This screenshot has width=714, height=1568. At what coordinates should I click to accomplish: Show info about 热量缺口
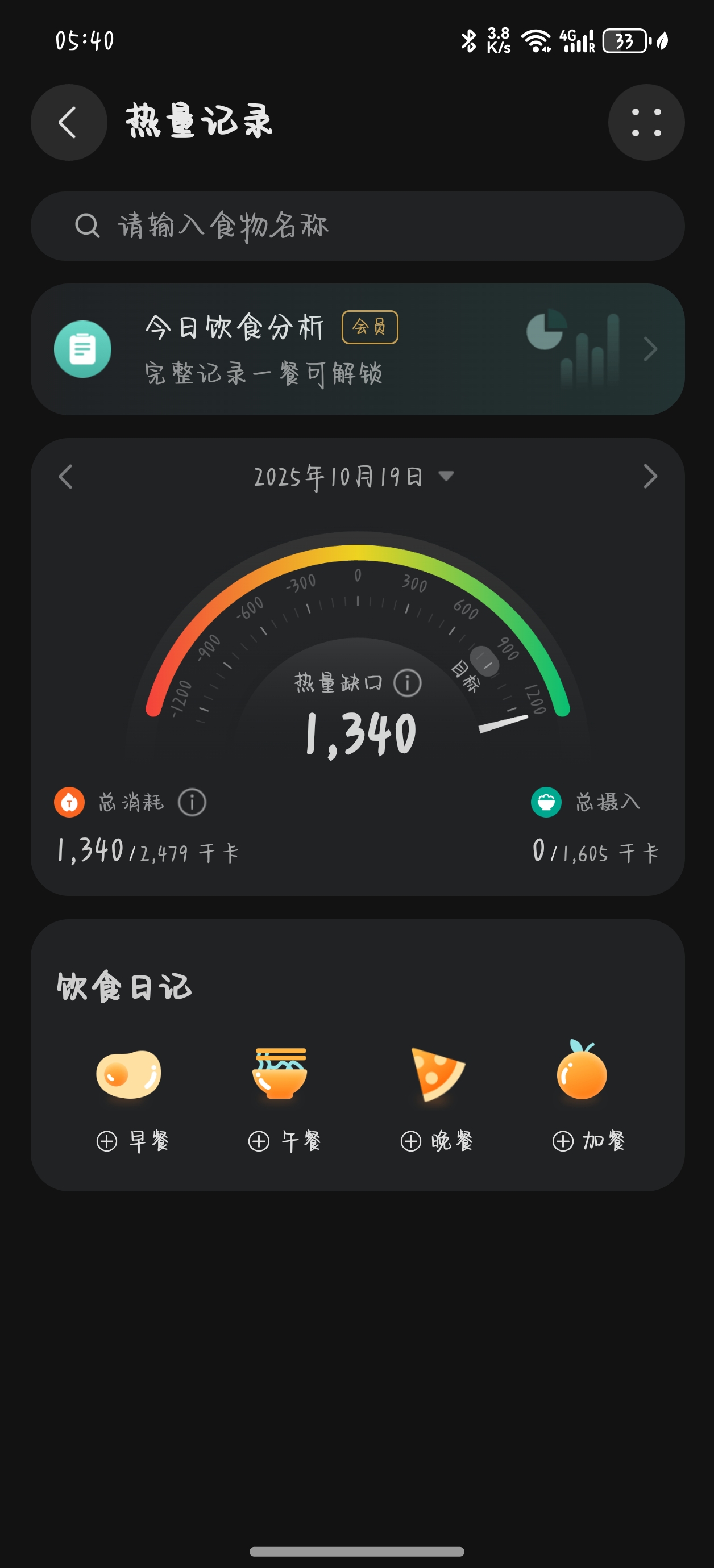coord(408,683)
